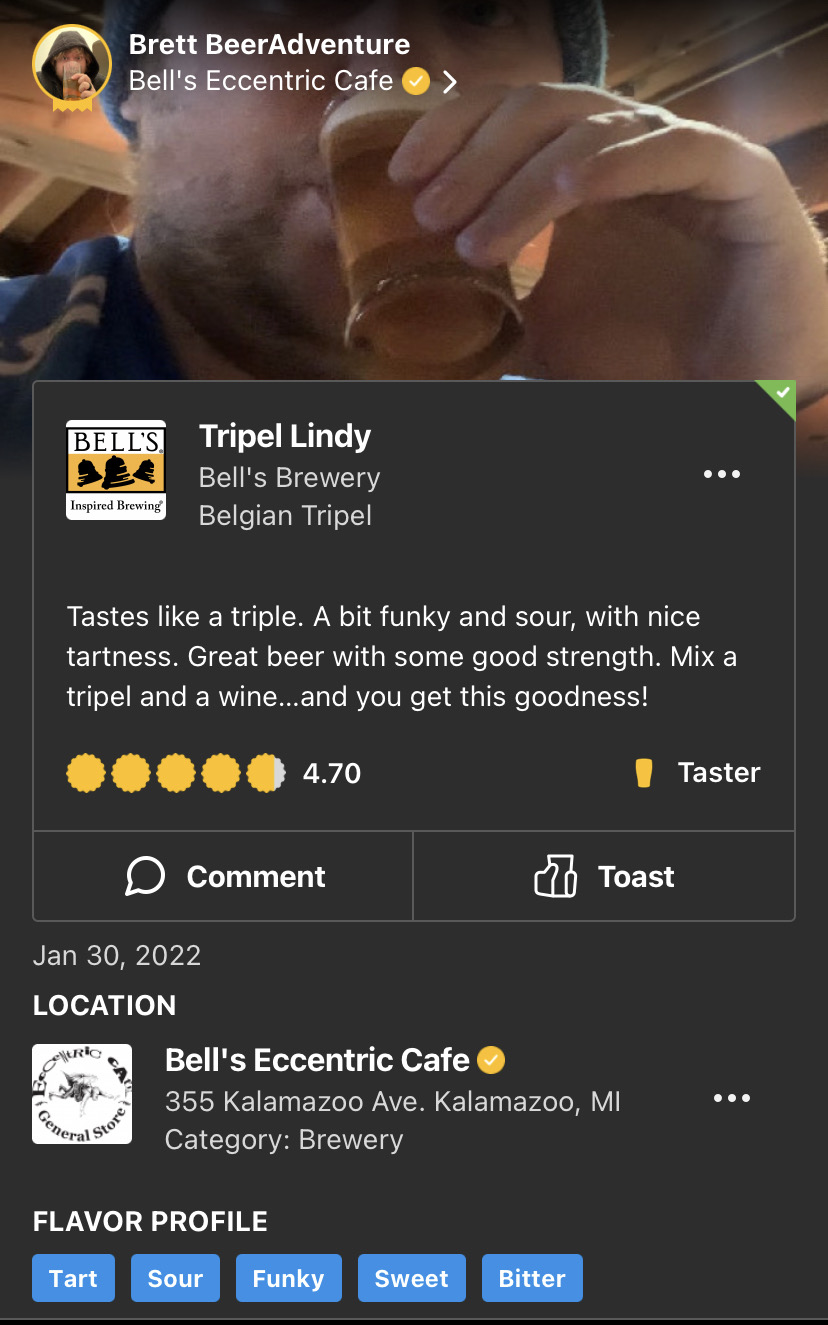
Task: Select the Sour flavor chip
Action: (175, 1278)
